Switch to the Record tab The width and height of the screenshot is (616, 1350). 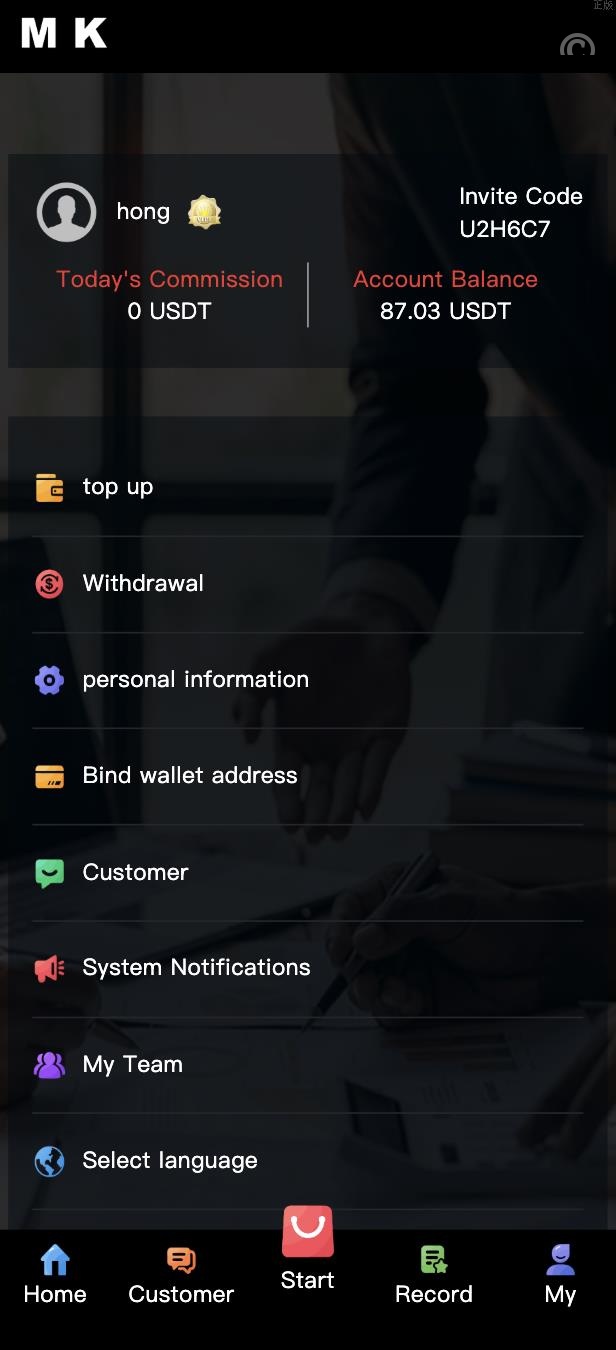coord(433,1275)
